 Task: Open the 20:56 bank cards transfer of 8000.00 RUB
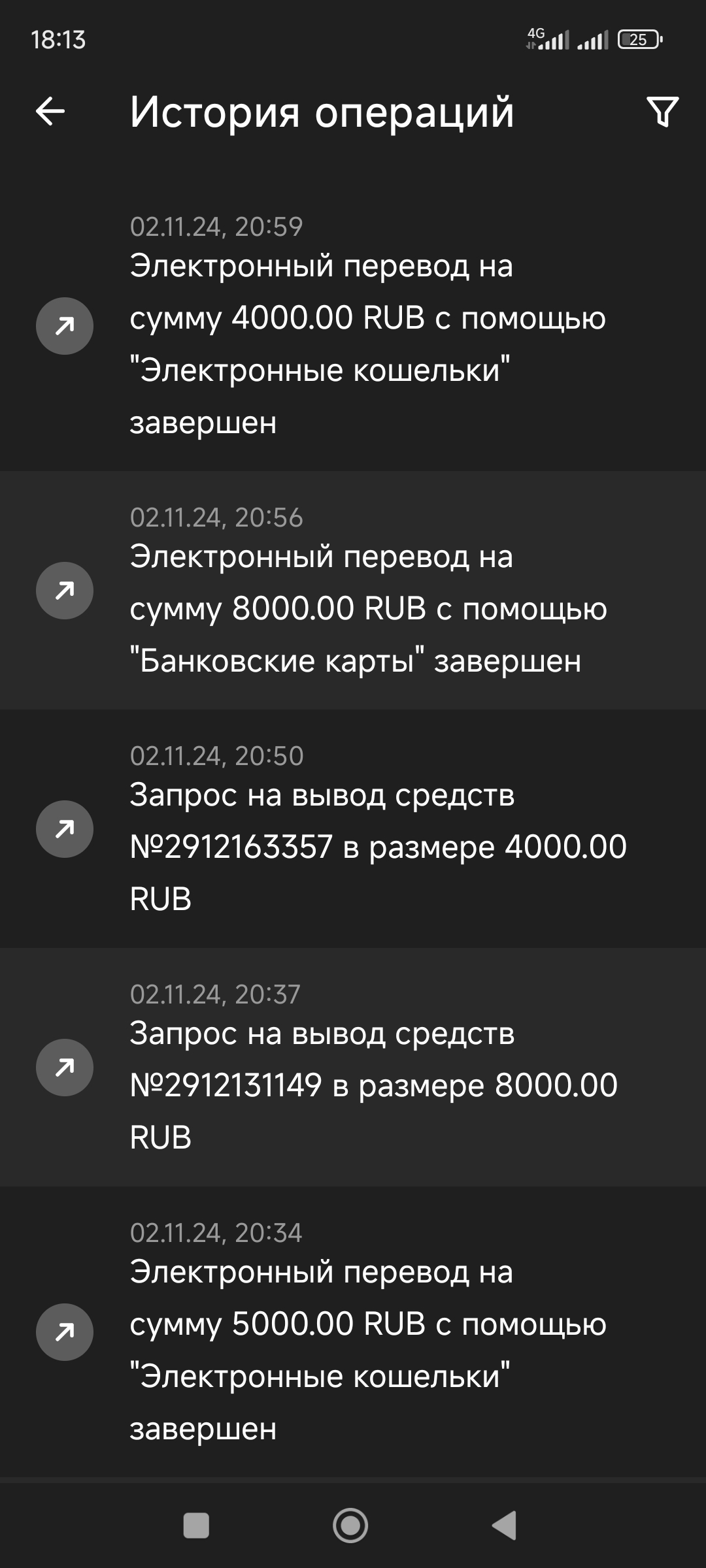(353, 591)
